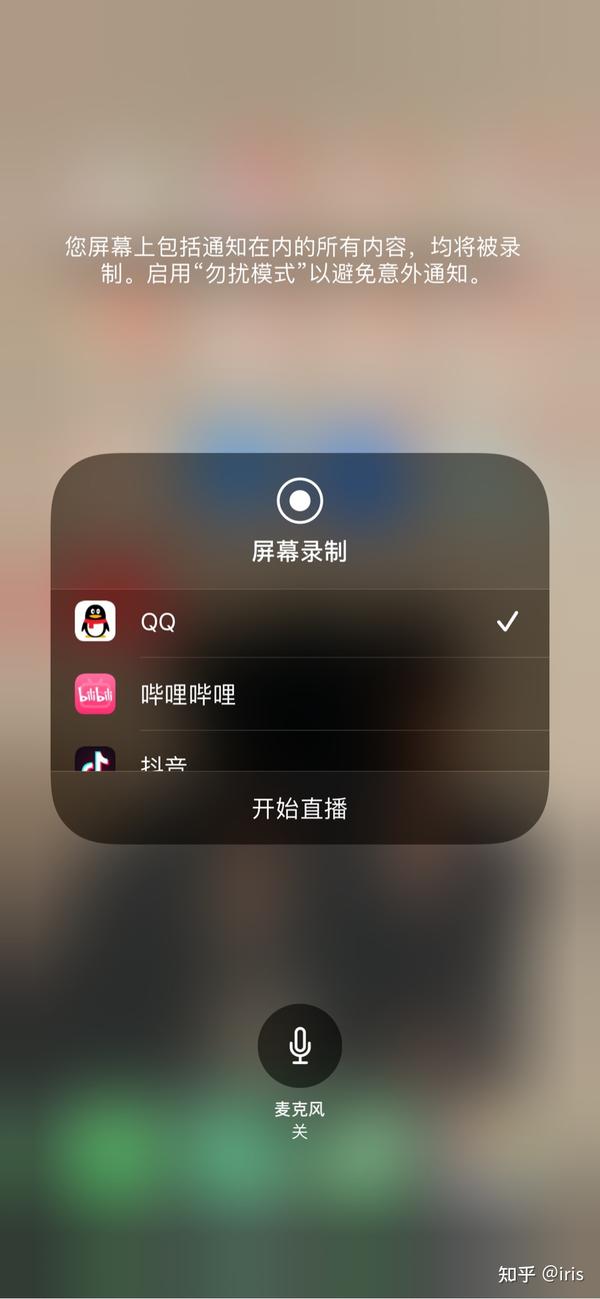Image resolution: width=600 pixels, height=1299 pixels.
Task: Select 抖音 in the app list
Action: [299, 752]
